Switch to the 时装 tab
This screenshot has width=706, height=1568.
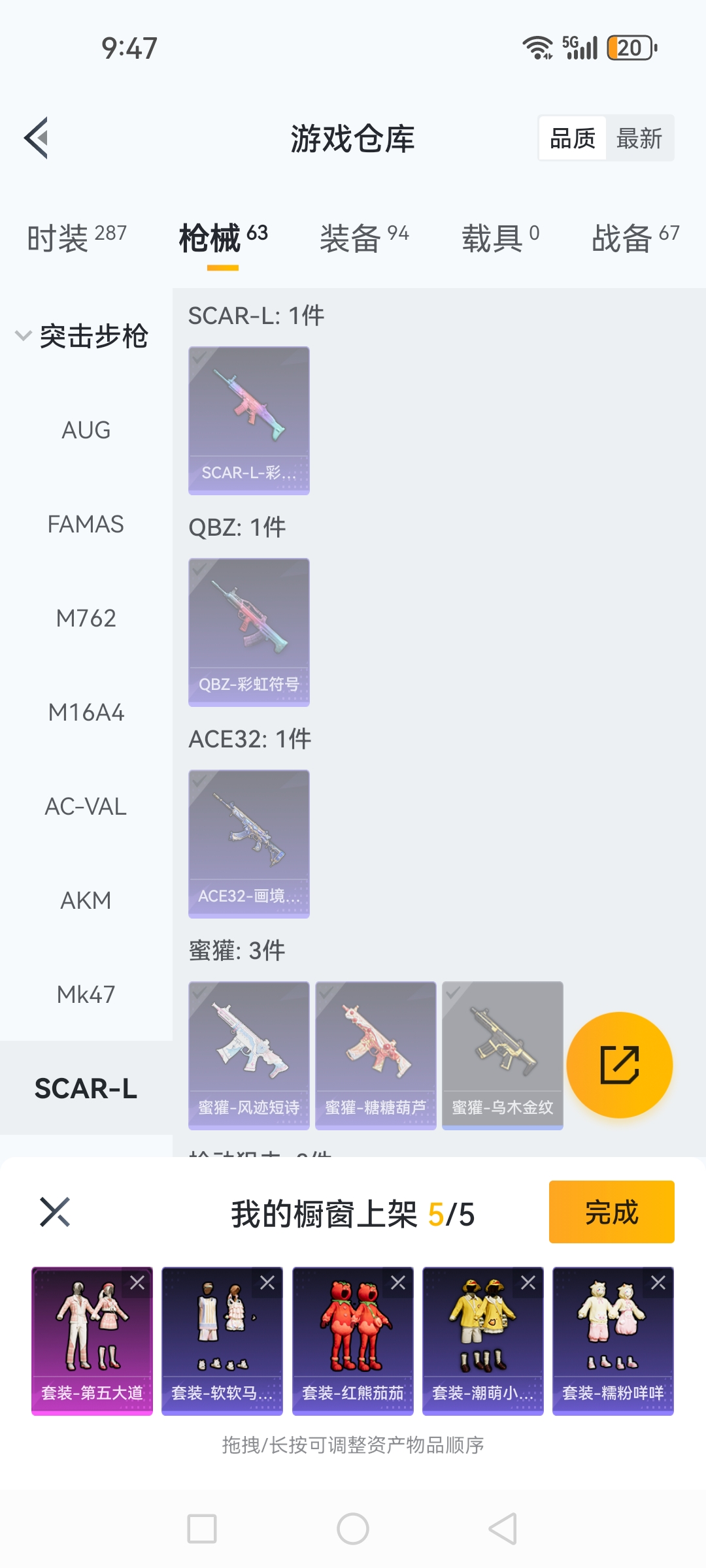point(76,238)
